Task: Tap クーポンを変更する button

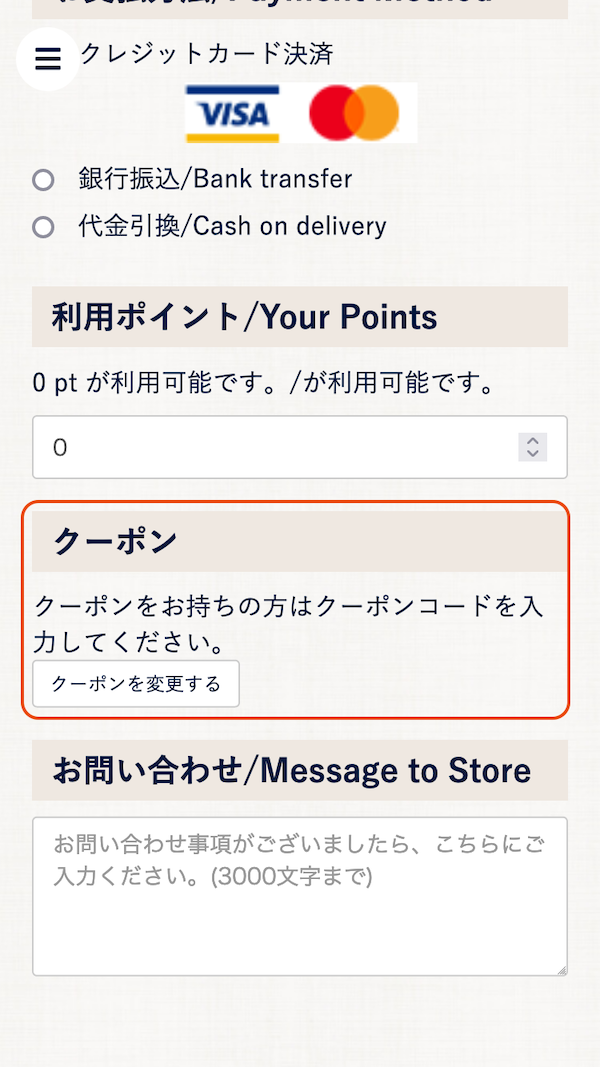Action: [x=136, y=683]
